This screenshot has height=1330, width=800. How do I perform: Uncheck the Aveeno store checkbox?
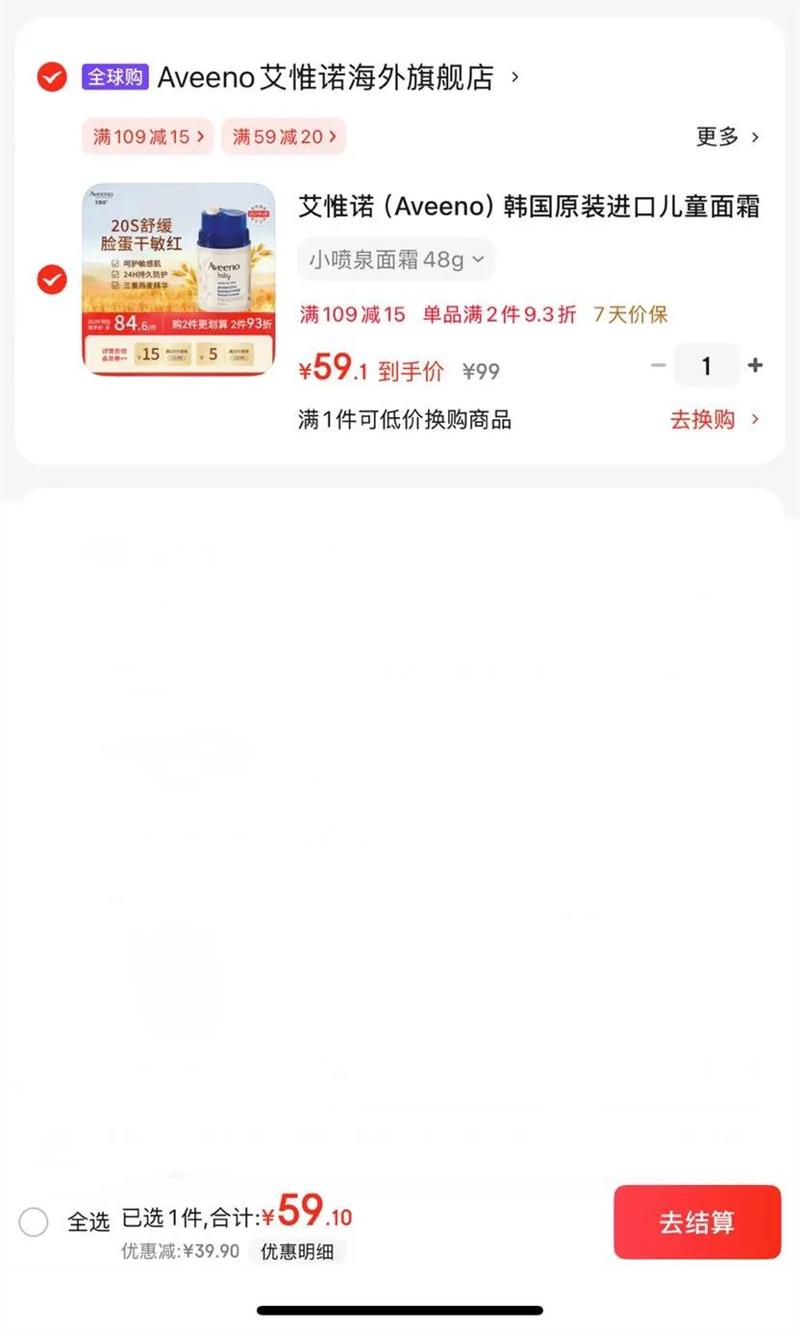click(51, 77)
